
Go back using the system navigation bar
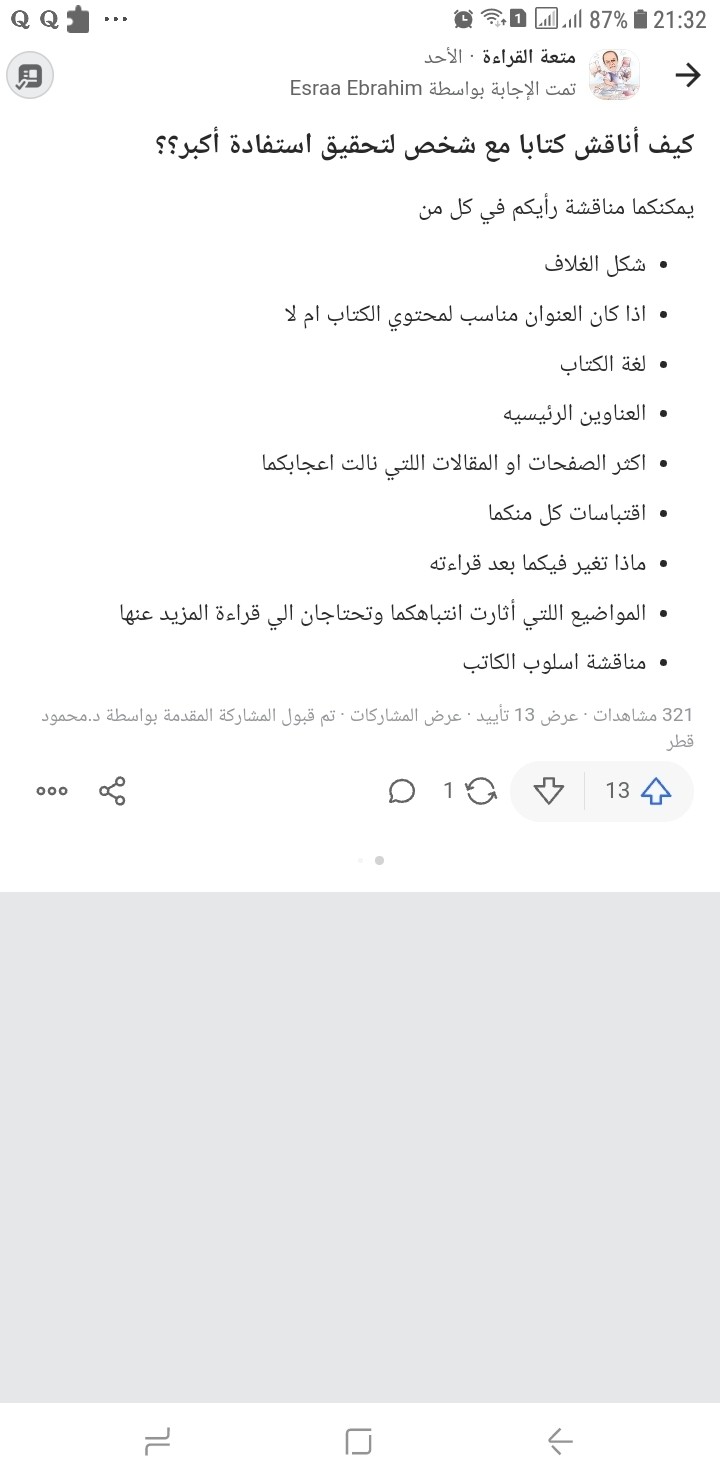560,1440
